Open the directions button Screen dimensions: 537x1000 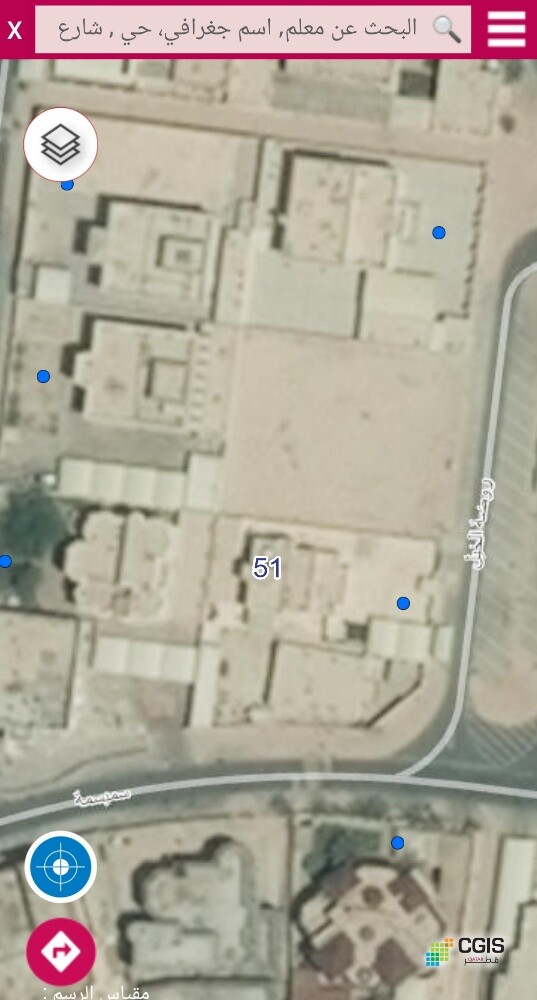coord(61,952)
